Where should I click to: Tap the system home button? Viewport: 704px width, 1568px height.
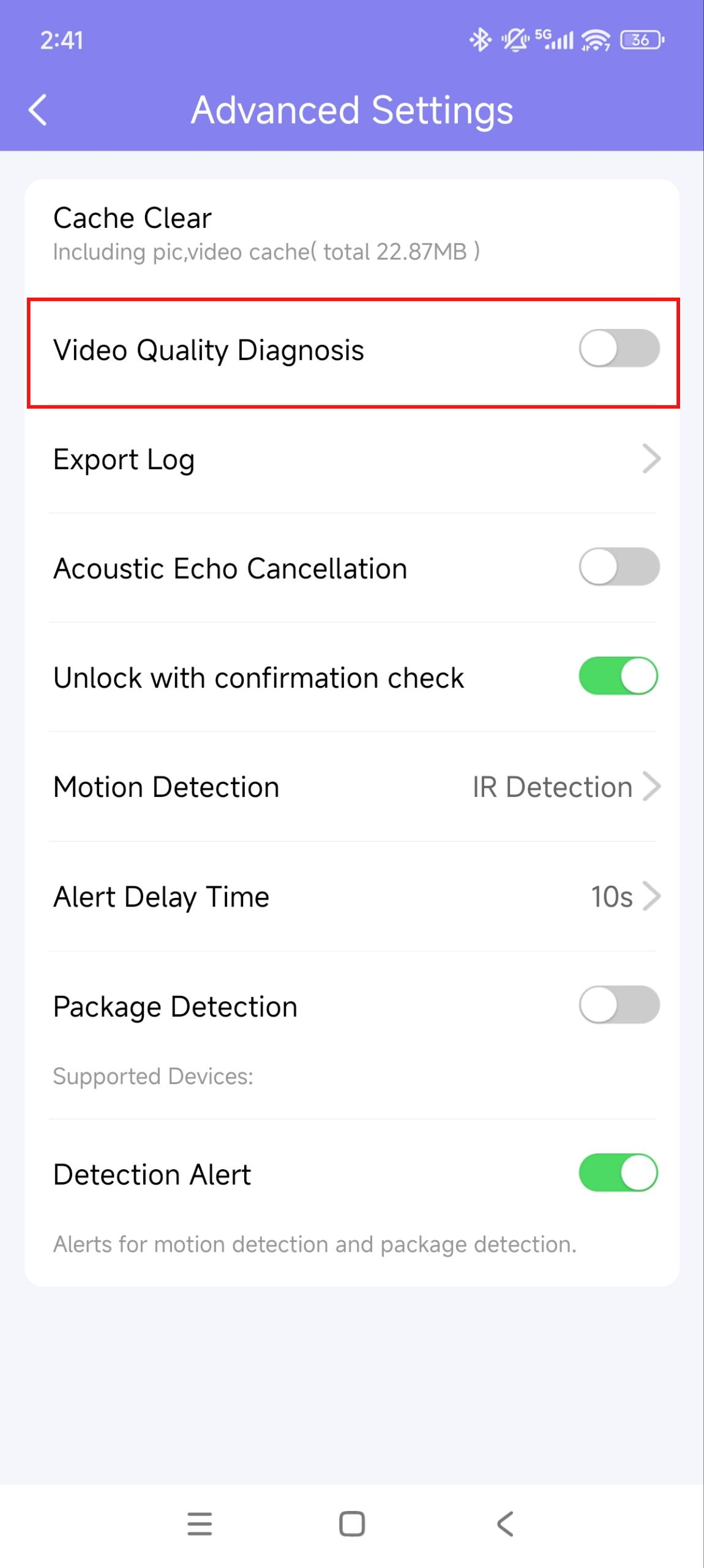[352, 1524]
